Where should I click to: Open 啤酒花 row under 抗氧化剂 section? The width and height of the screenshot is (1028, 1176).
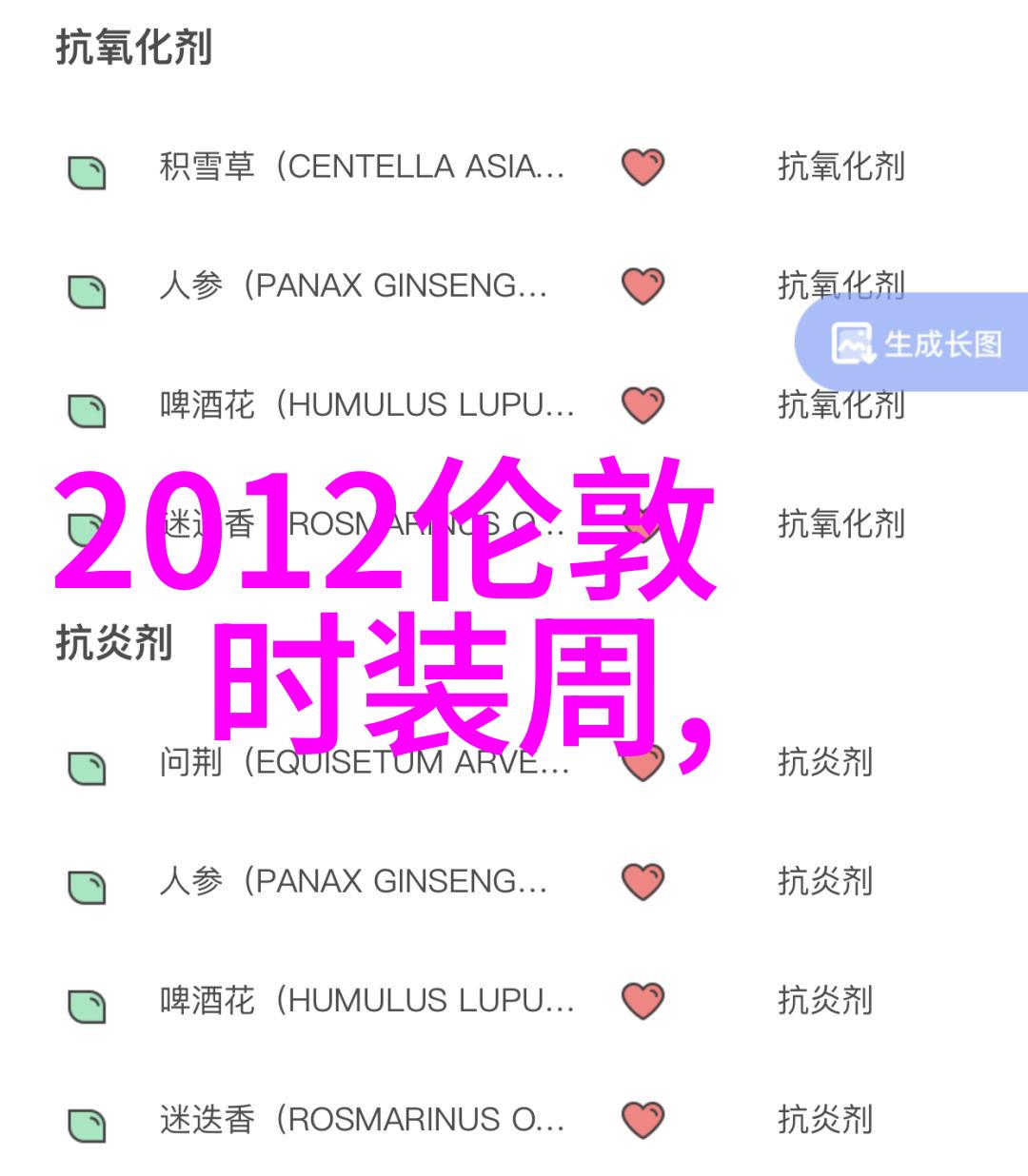[366, 405]
